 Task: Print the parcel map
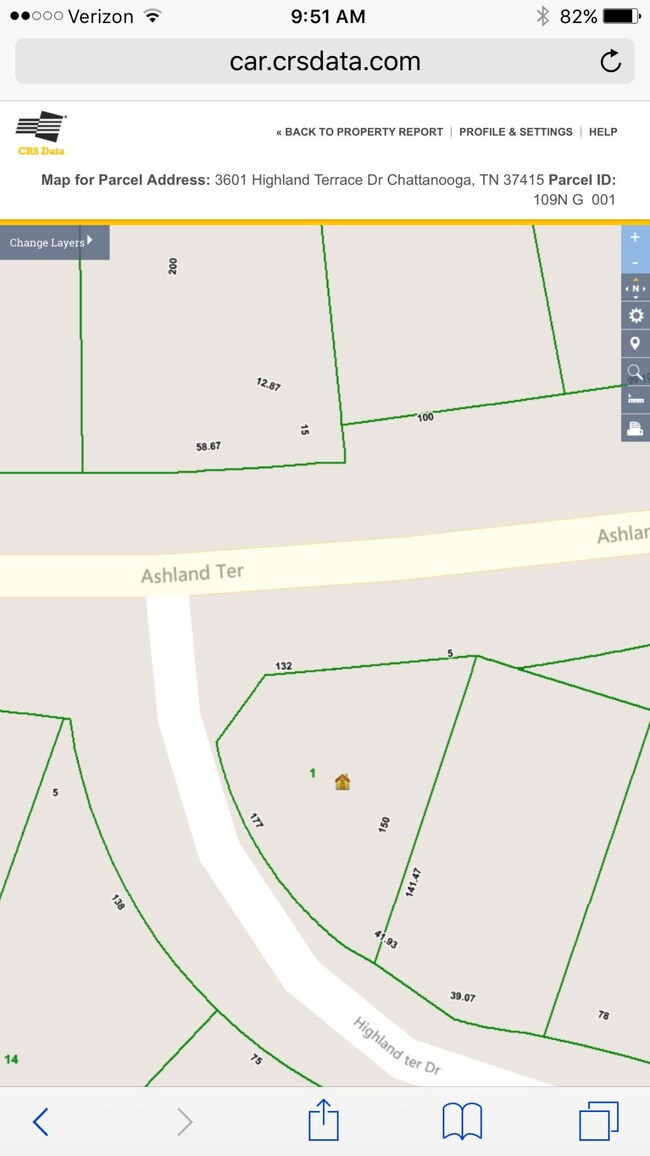pyautogui.click(x=635, y=428)
